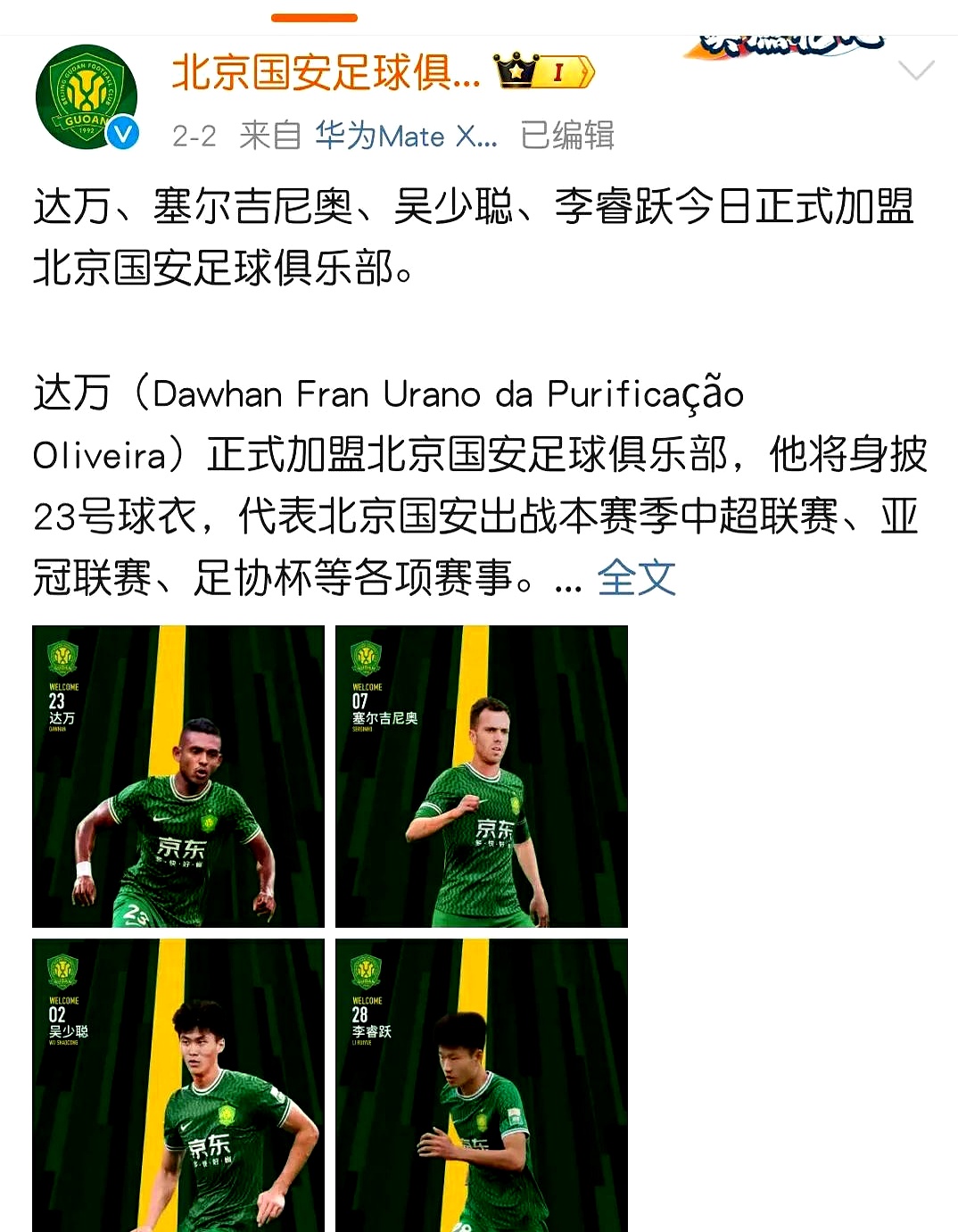Open the 北京国安足球俱... account name
This screenshot has width=958, height=1232.
click(x=326, y=72)
